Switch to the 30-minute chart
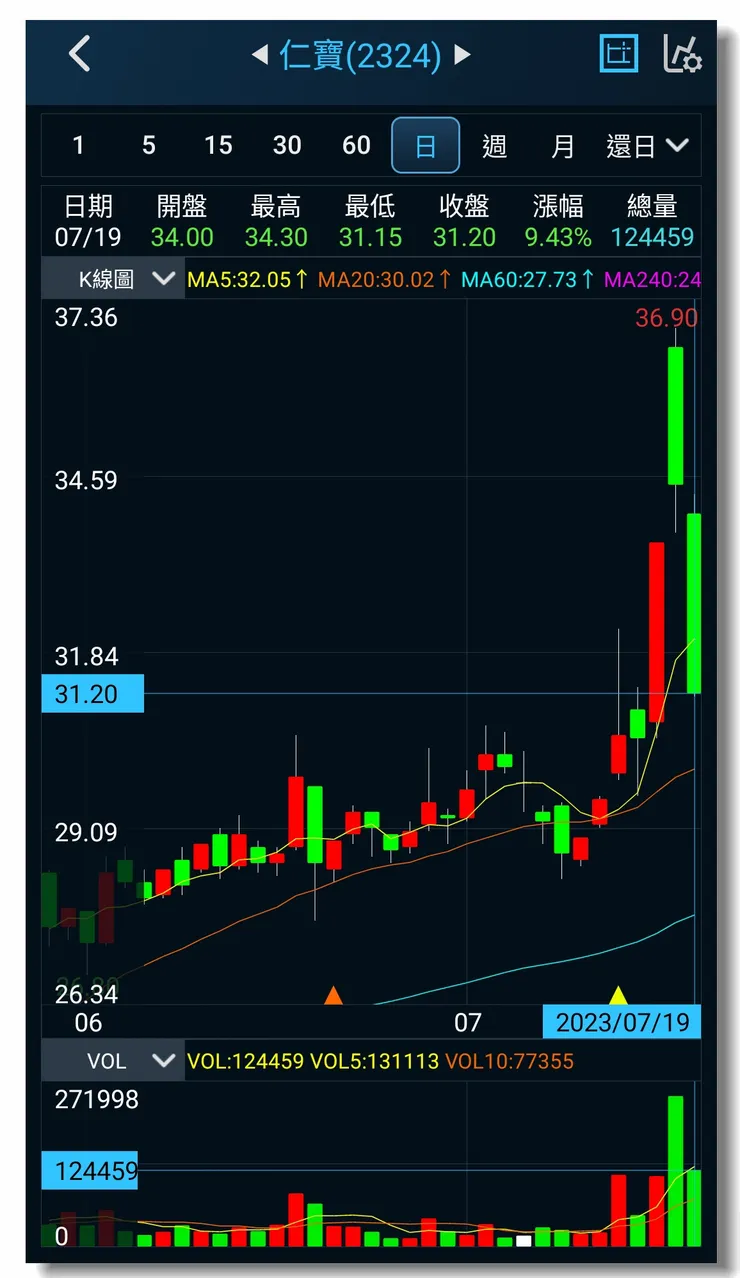 pos(287,146)
